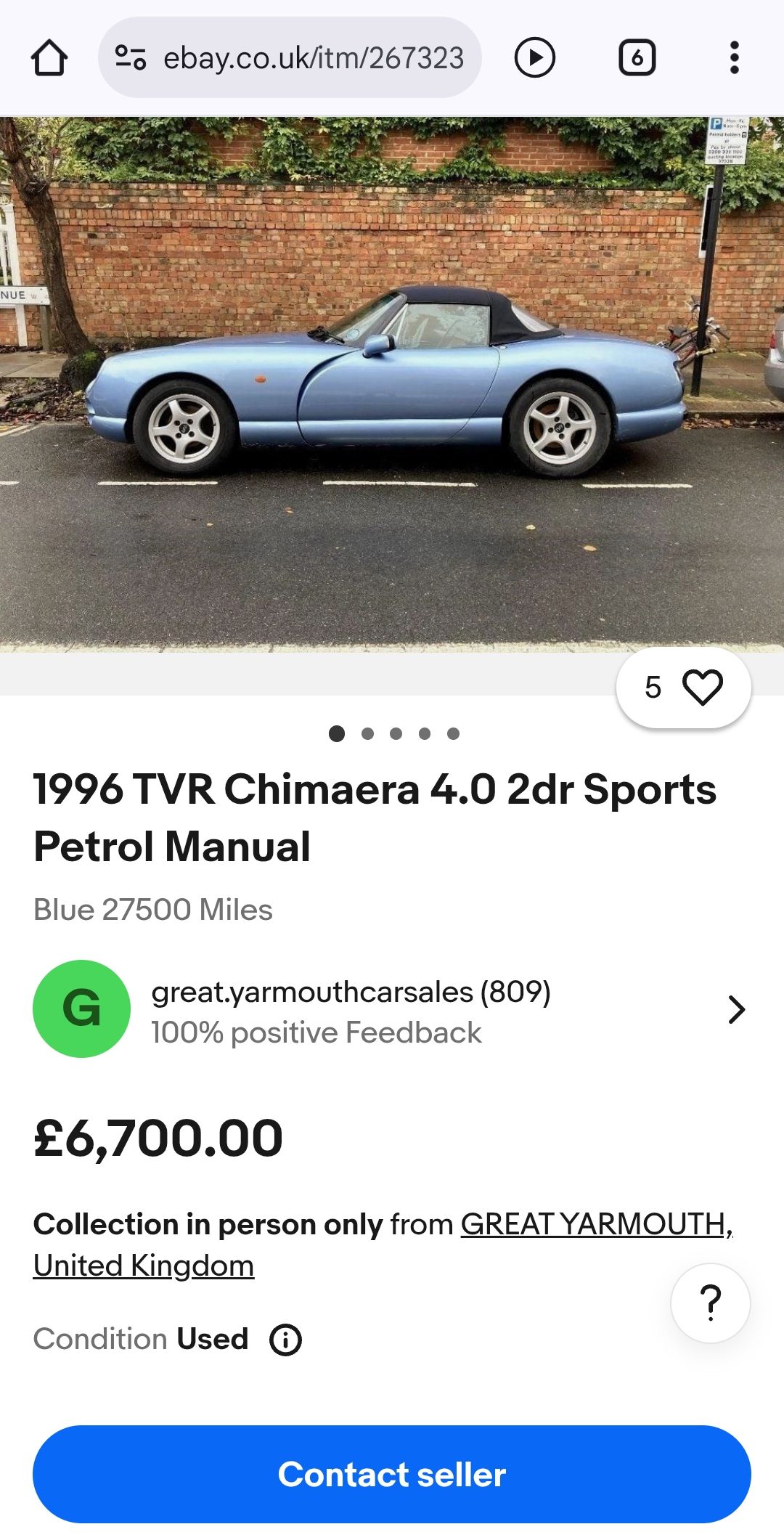View the TVR Chimaera photo full screen
This screenshot has height=1540, width=784.
392,383
